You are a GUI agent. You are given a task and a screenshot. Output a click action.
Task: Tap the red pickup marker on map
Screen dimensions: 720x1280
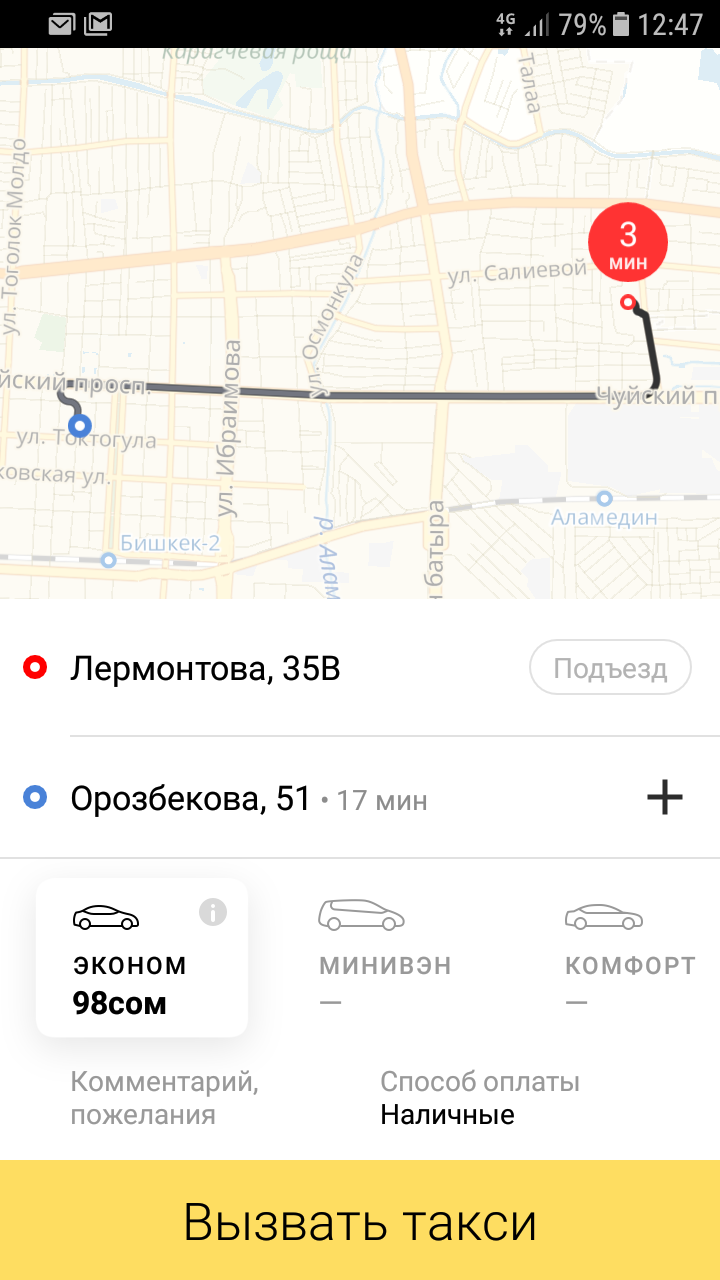(x=628, y=302)
